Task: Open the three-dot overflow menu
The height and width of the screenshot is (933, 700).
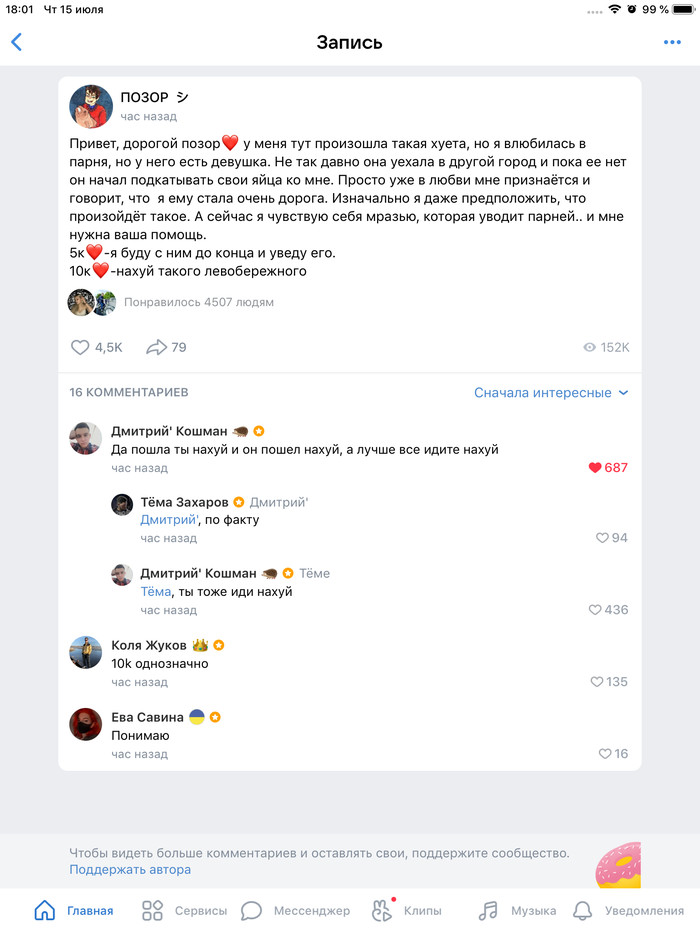Action: 672,42
